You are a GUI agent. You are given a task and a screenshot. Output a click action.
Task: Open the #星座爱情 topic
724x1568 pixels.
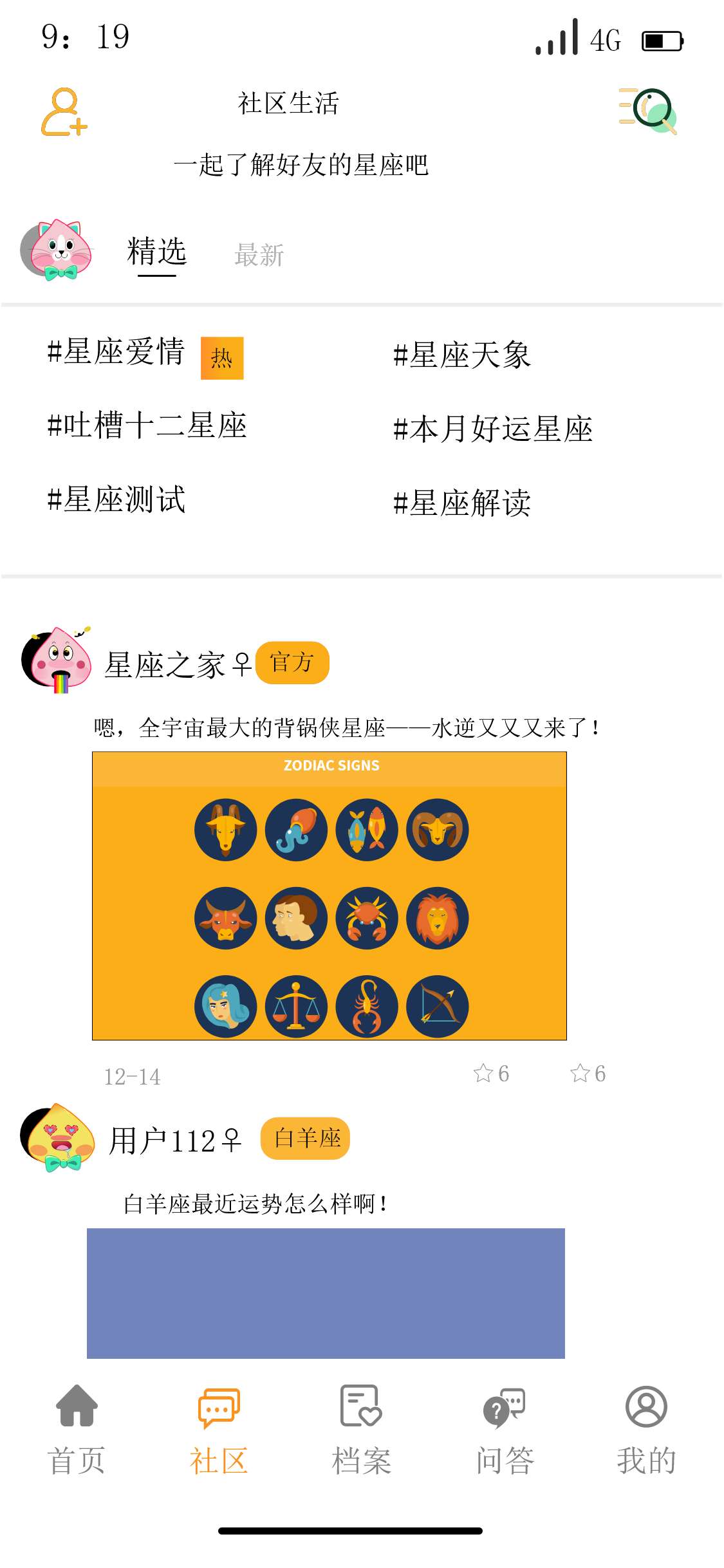click(116, 352)
